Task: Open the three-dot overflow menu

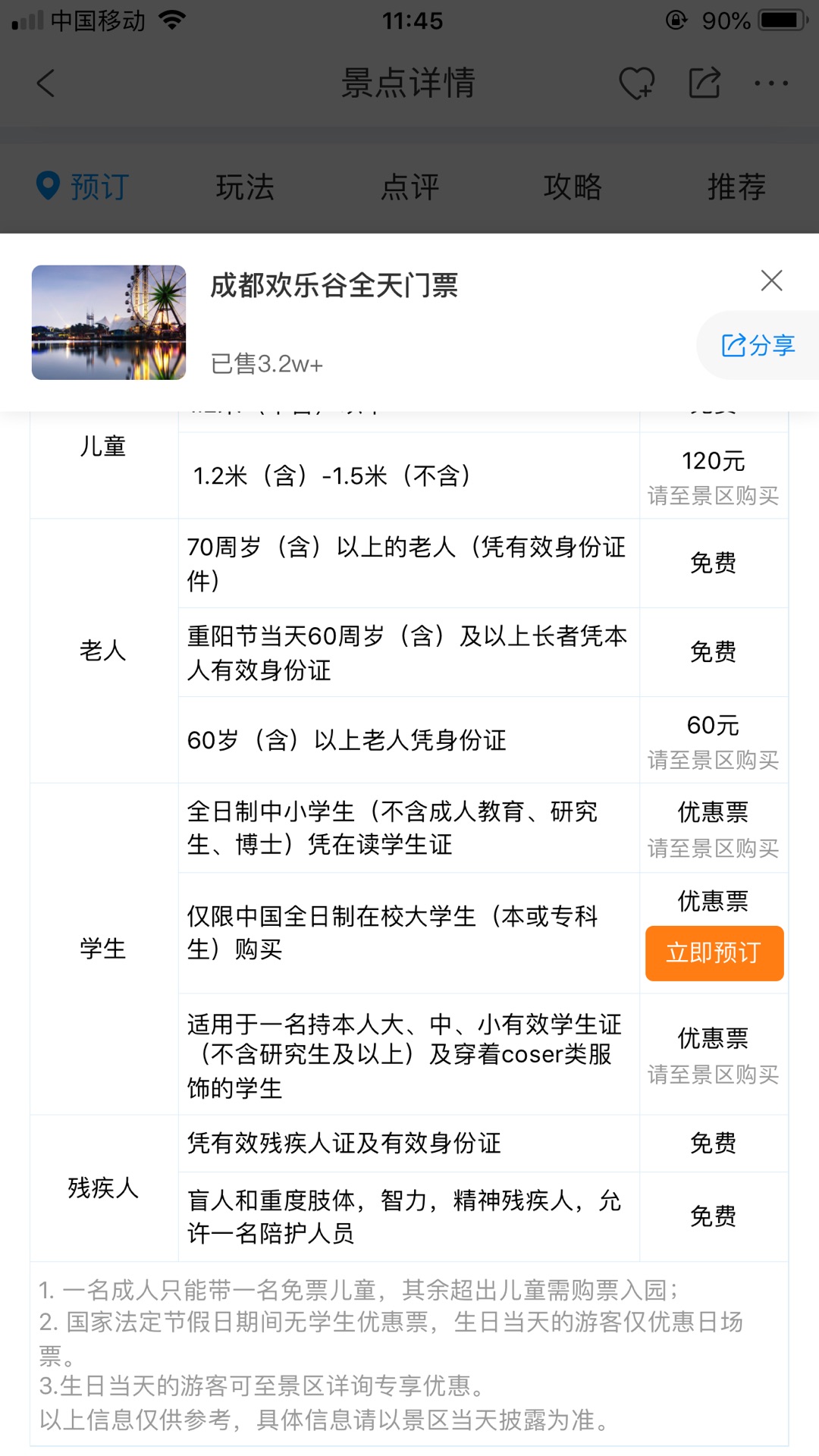Action: tap(771, 83)
